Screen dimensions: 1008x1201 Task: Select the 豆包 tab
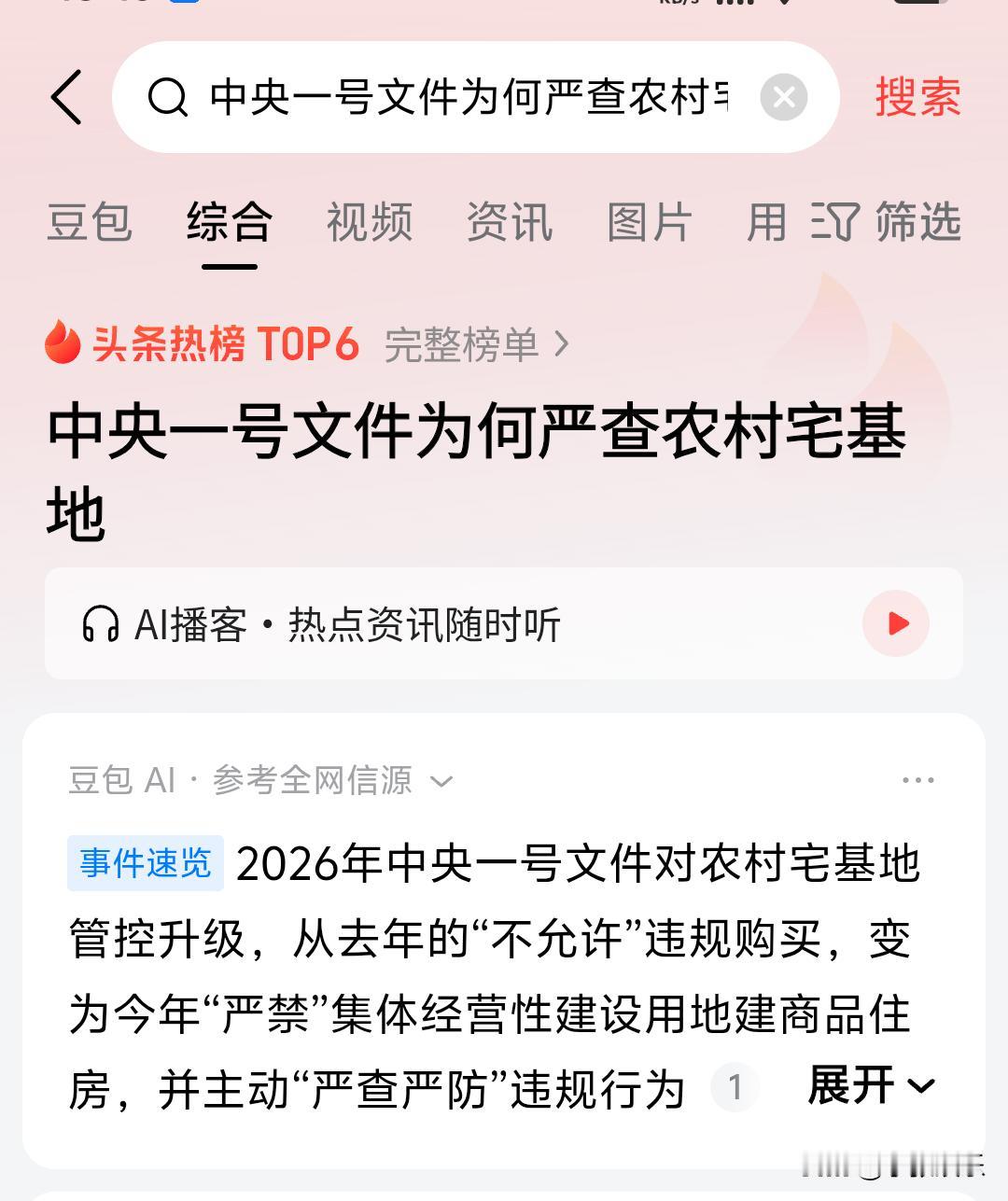coord(89,224)
